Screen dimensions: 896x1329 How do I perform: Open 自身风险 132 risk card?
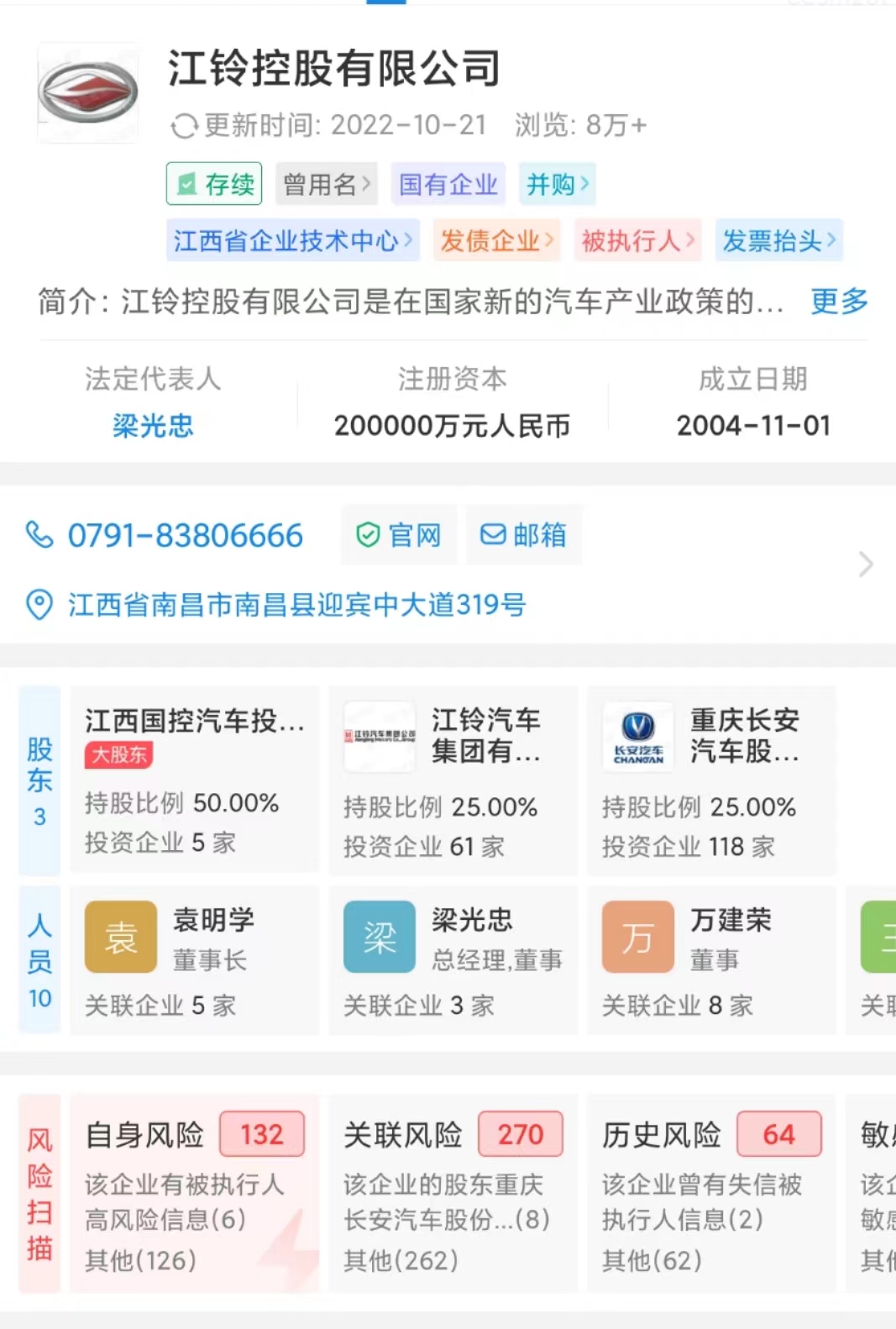[195, 1193]
